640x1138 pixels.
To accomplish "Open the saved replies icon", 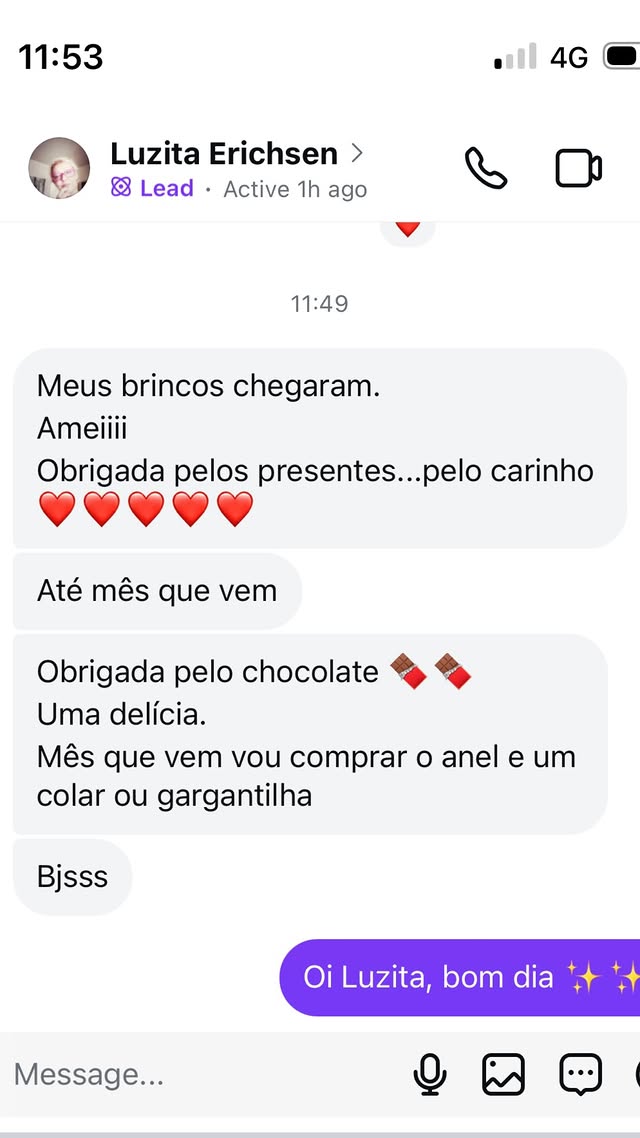I will 579,1075.
